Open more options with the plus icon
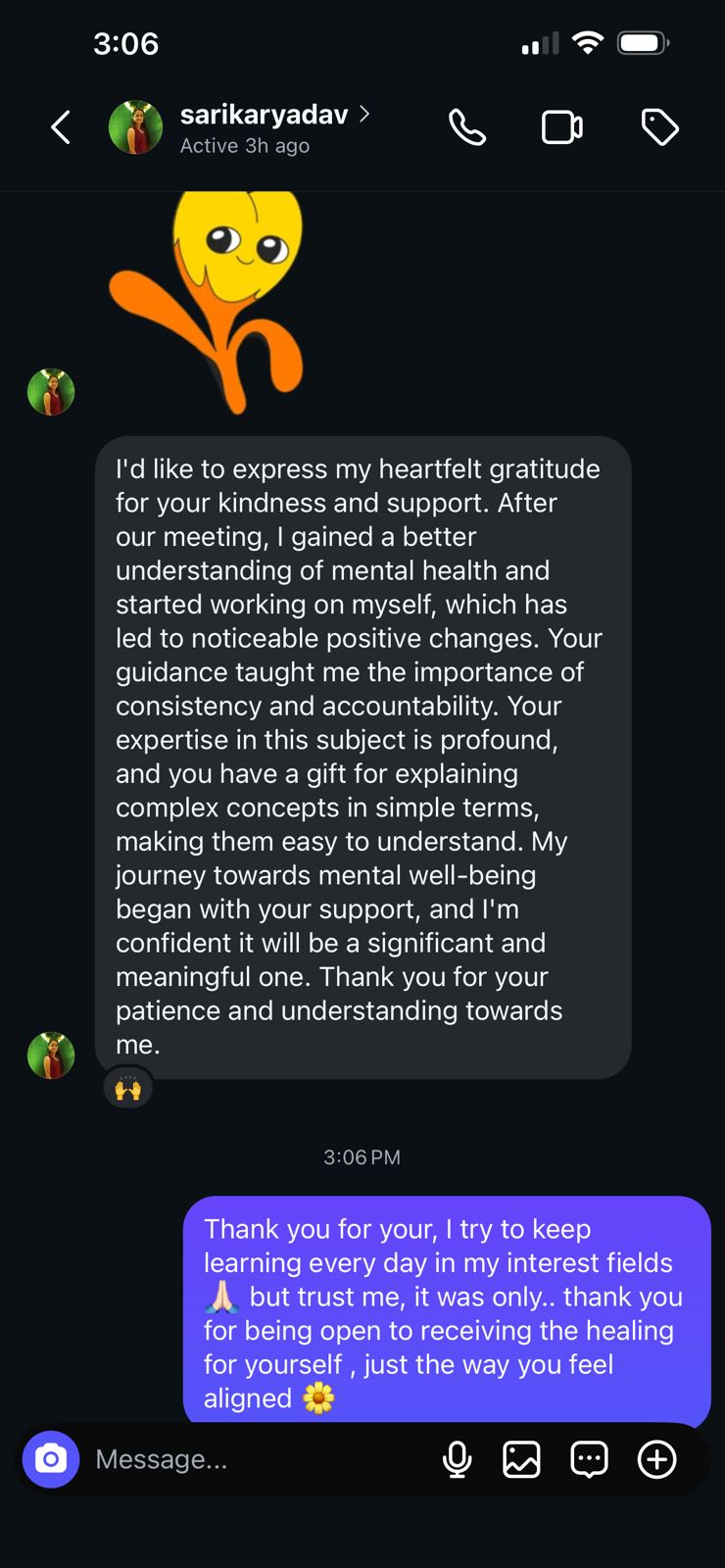725x1568 pixels. [656, 1459]
